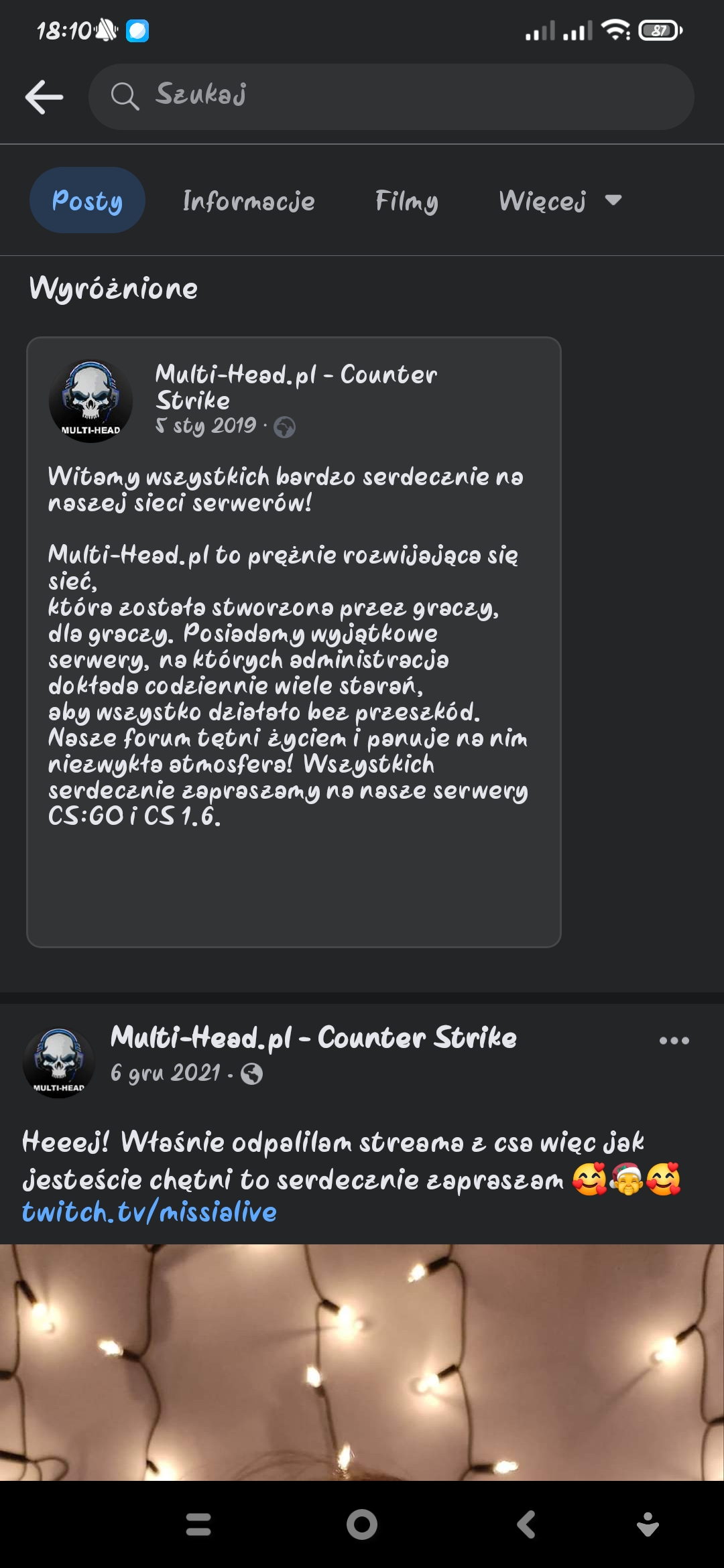Tap the page name on the 6 gru 2021 post
The width and height of the screenshot is (724, 1568).
click(x=313, y=1038)
